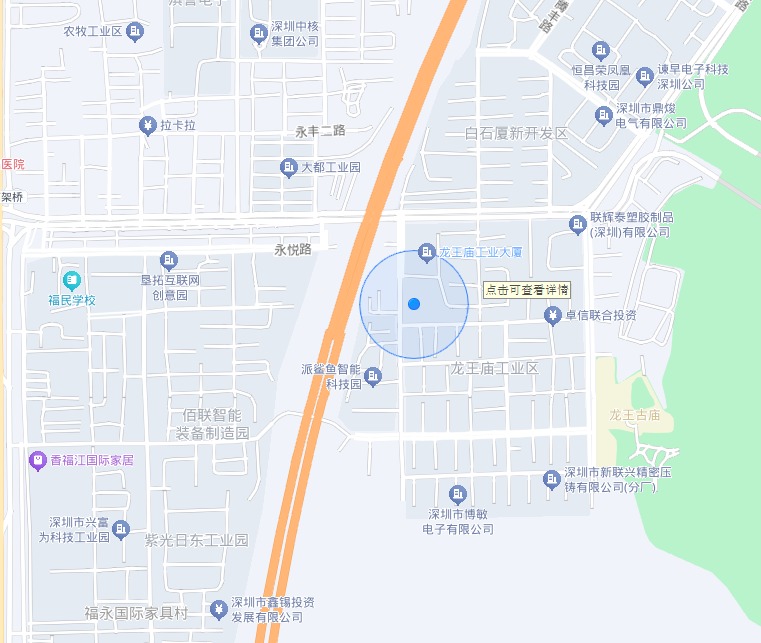
Task: Select the 深圳市博敏电子有限公司 marker
Action: pos(458,494)
